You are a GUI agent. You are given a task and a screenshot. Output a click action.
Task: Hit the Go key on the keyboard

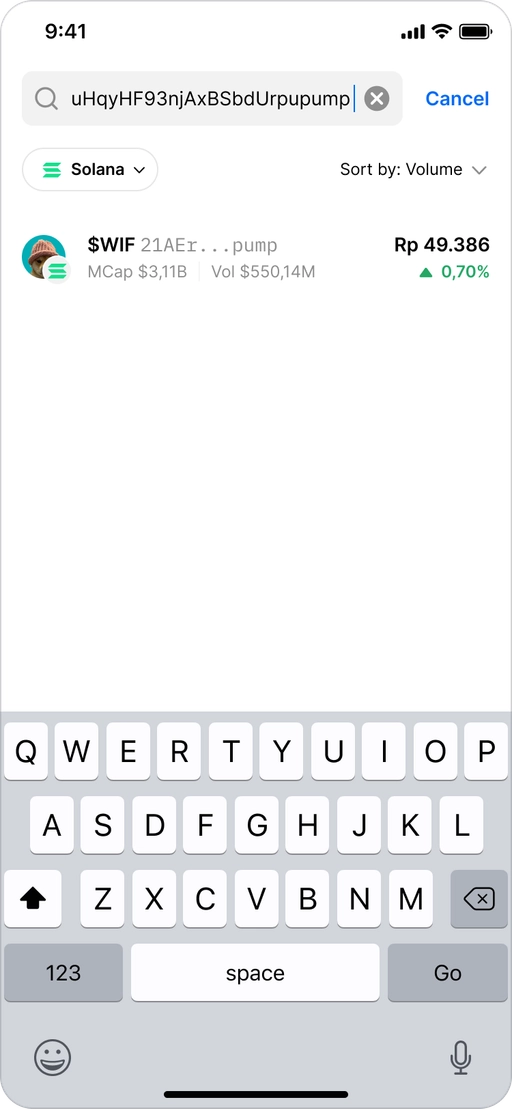click(x=448, y=972)
